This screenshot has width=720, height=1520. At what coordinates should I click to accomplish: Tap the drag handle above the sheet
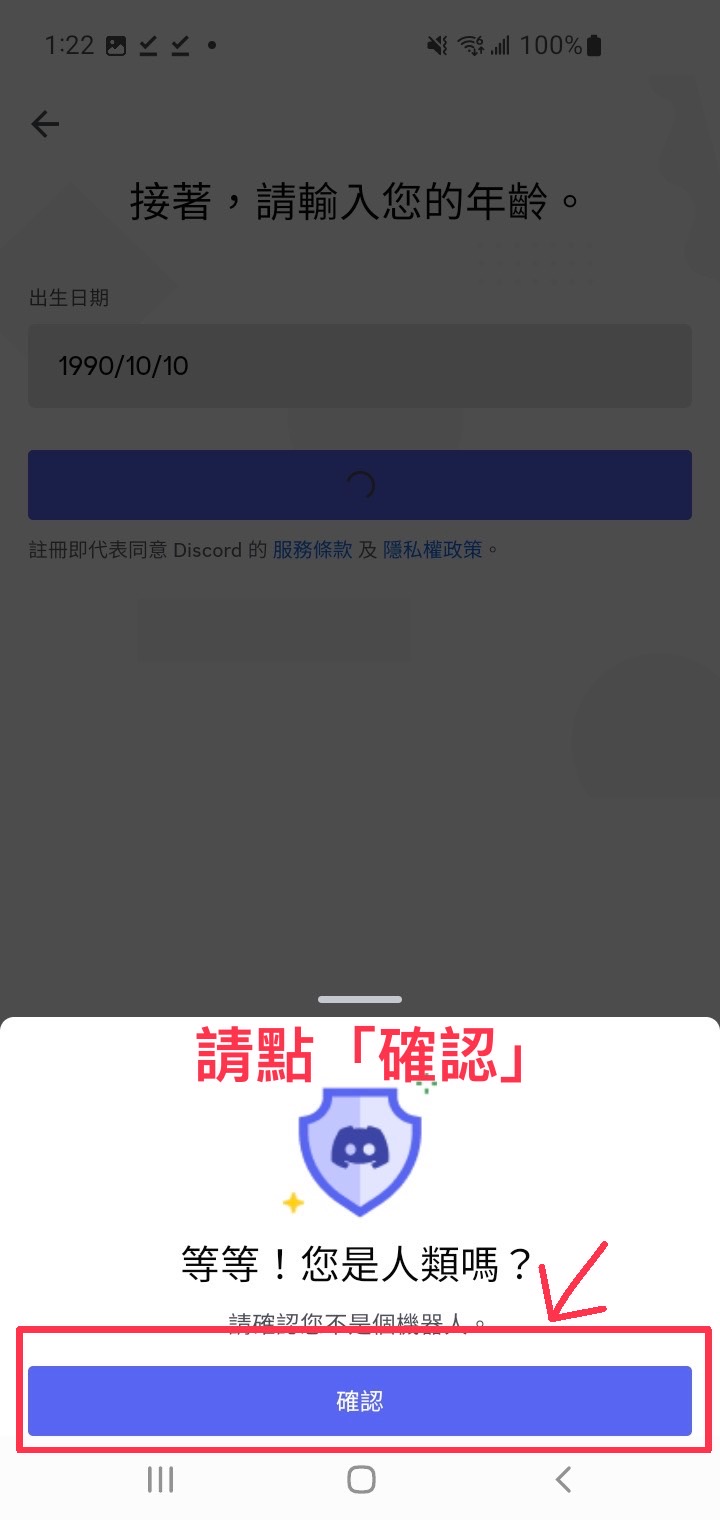click(x=360, y=999)
